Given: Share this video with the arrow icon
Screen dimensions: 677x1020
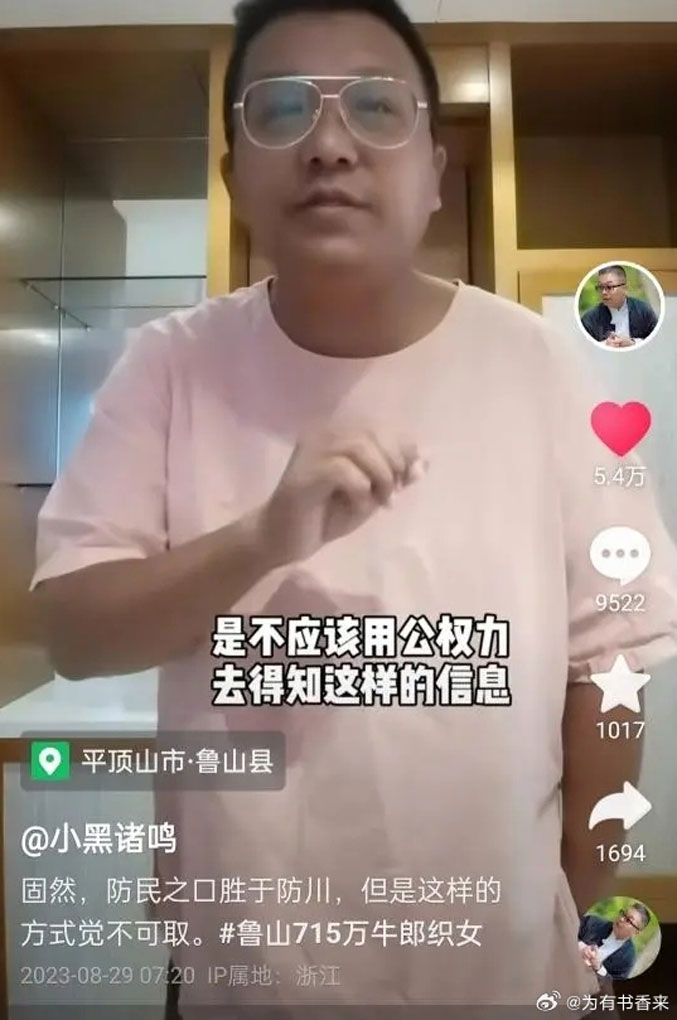Looking at the screenshot, I should tap(620, 808).
